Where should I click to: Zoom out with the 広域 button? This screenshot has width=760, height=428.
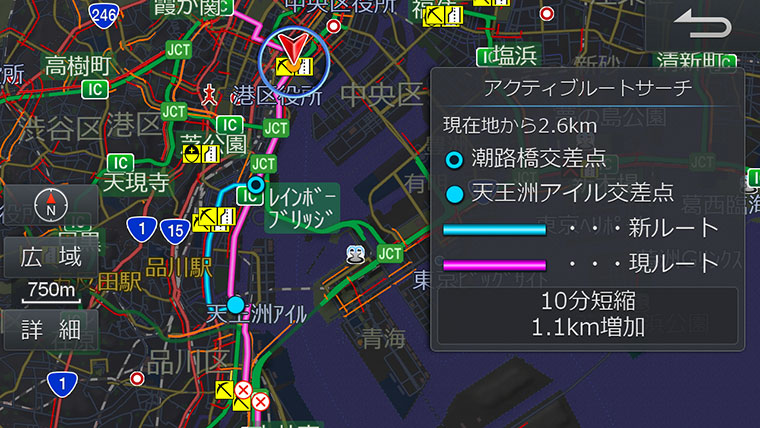(x=51, y=257)
